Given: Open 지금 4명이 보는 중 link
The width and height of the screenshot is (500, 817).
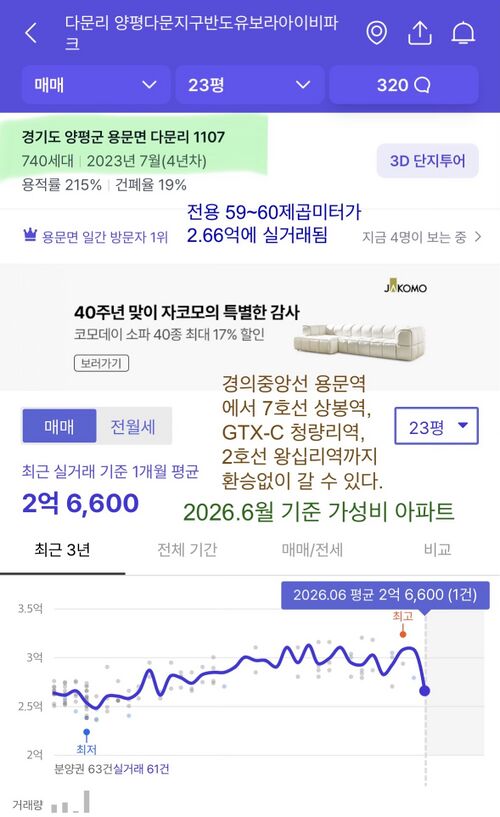Looking at the screenshot, I should (422, 238).
